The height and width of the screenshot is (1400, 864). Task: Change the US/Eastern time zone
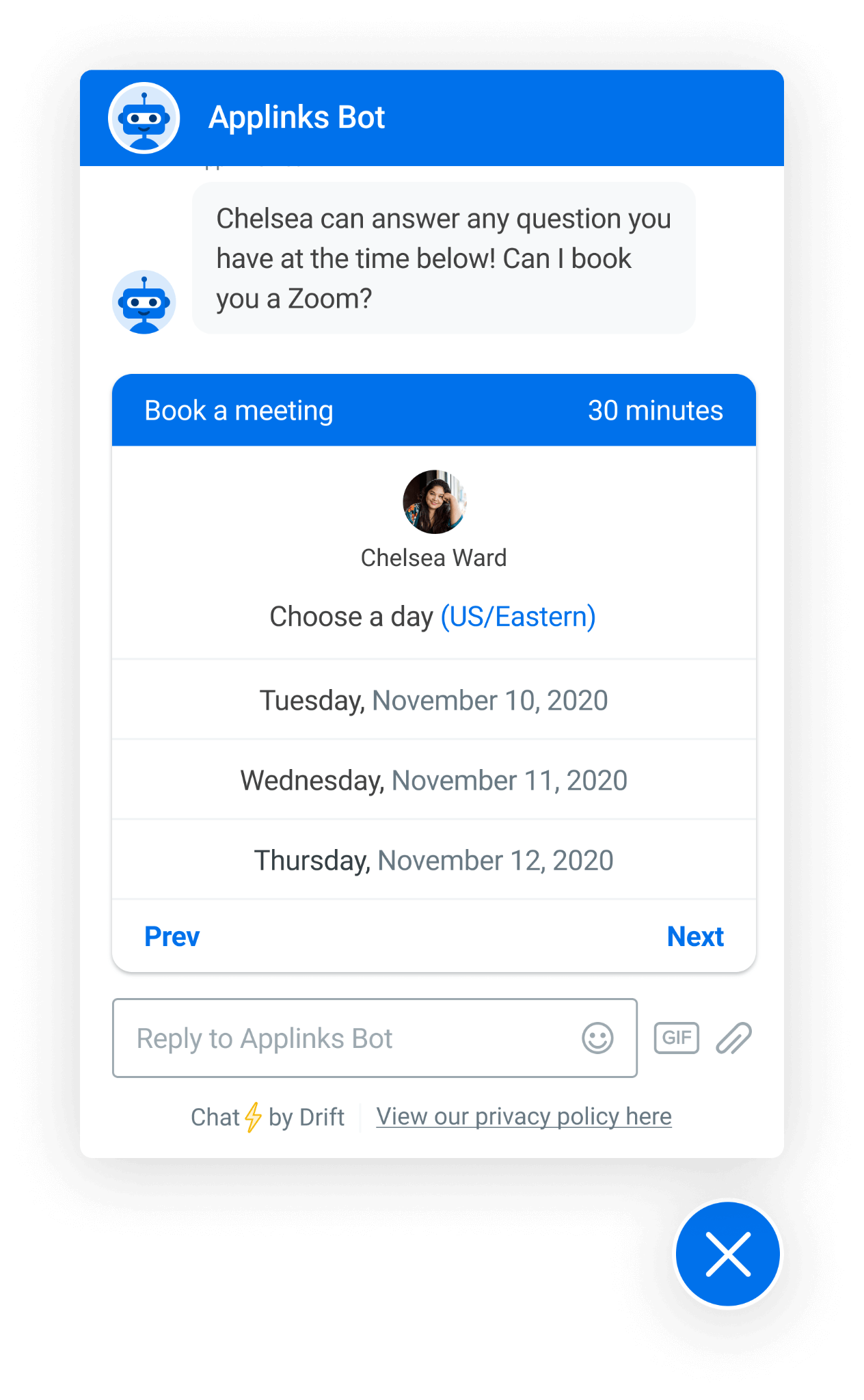pos(518,617)
